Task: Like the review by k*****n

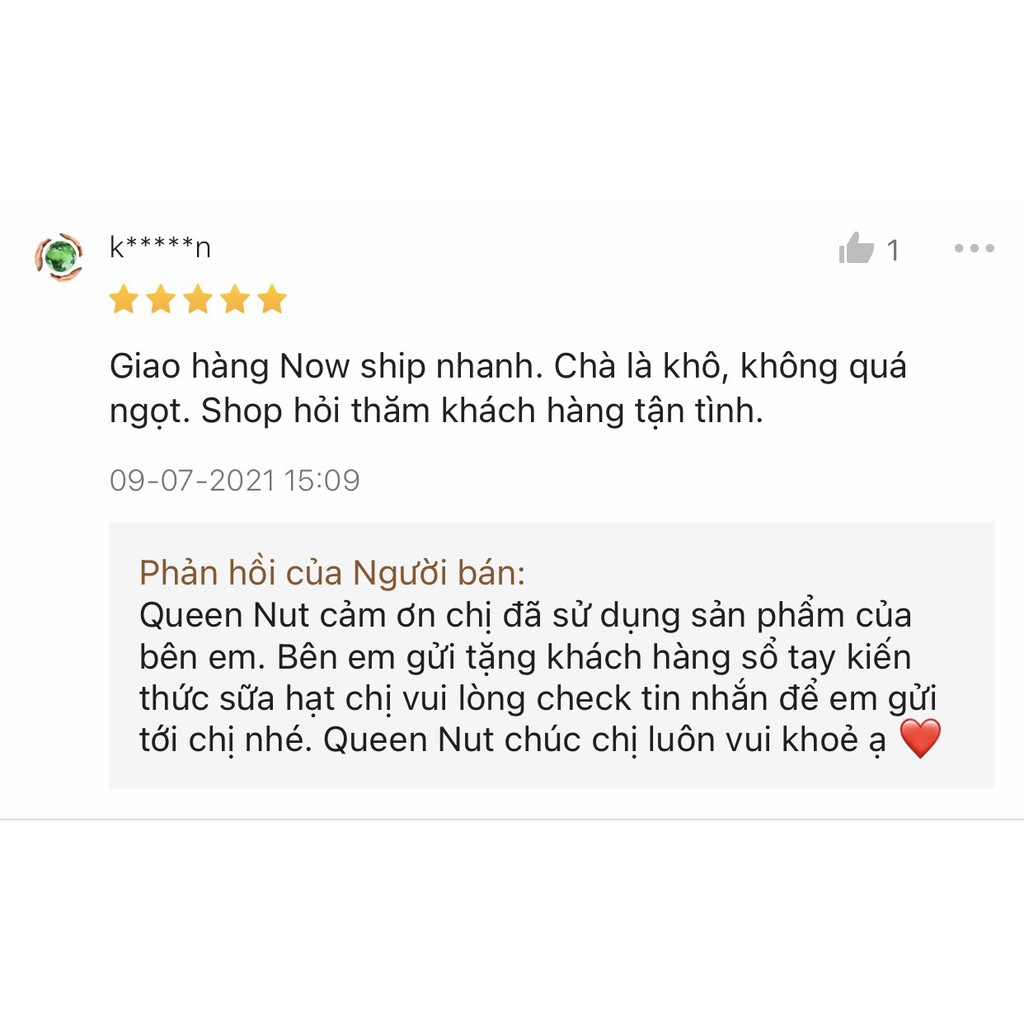Action: pos(856,248)
